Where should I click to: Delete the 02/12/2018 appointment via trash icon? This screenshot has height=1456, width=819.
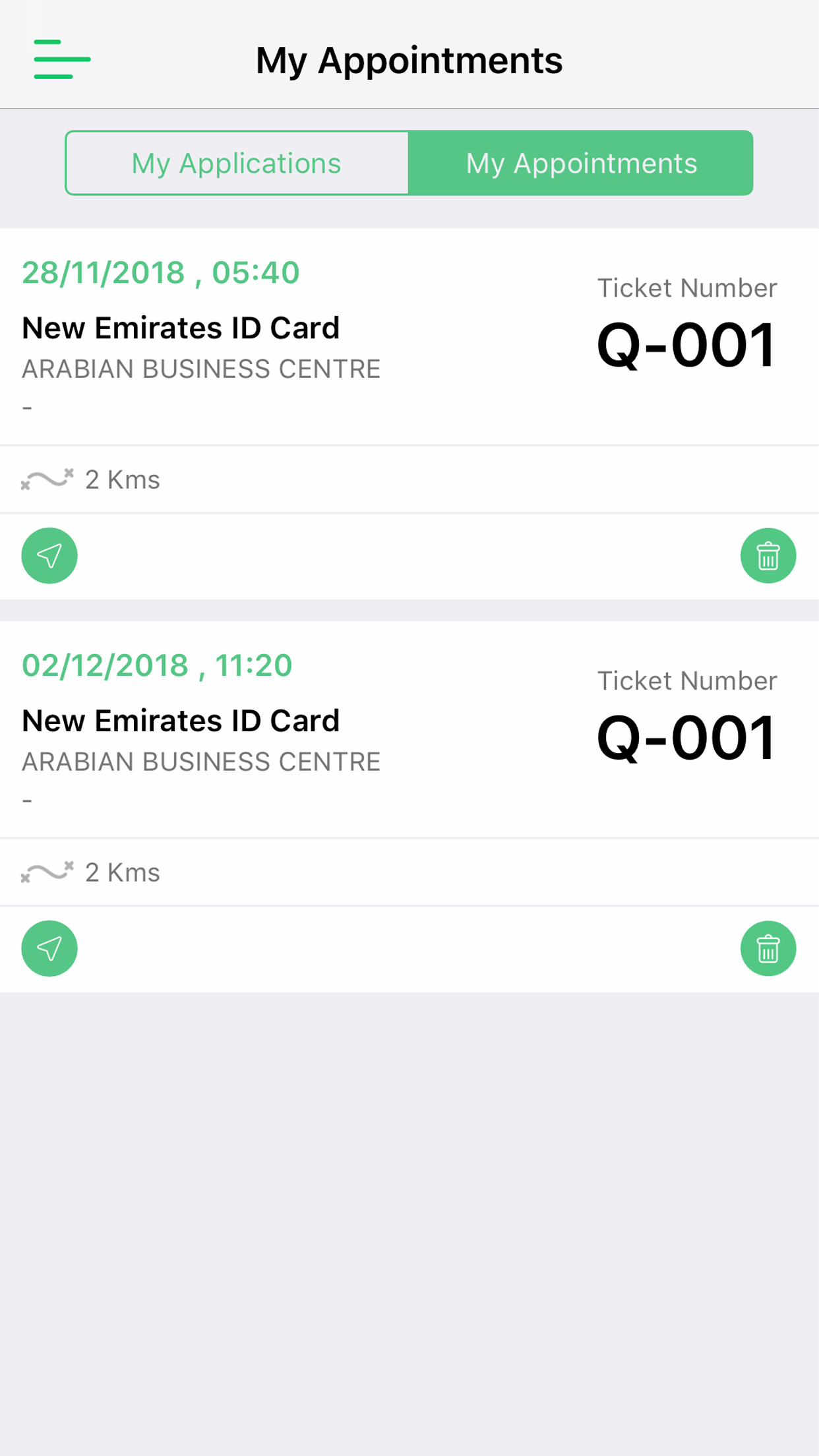pos(768,948)
